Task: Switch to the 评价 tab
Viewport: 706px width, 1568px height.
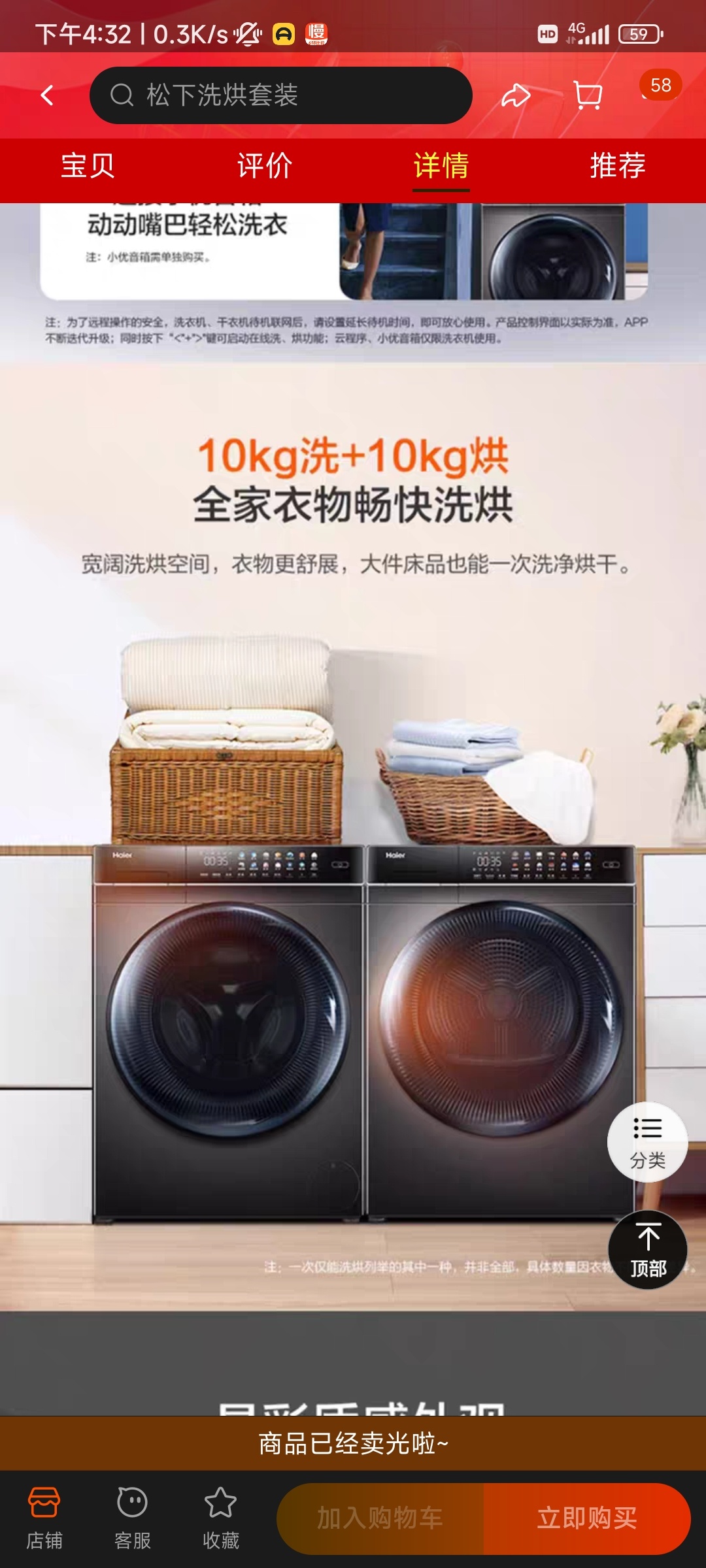Action: (264, 166)
